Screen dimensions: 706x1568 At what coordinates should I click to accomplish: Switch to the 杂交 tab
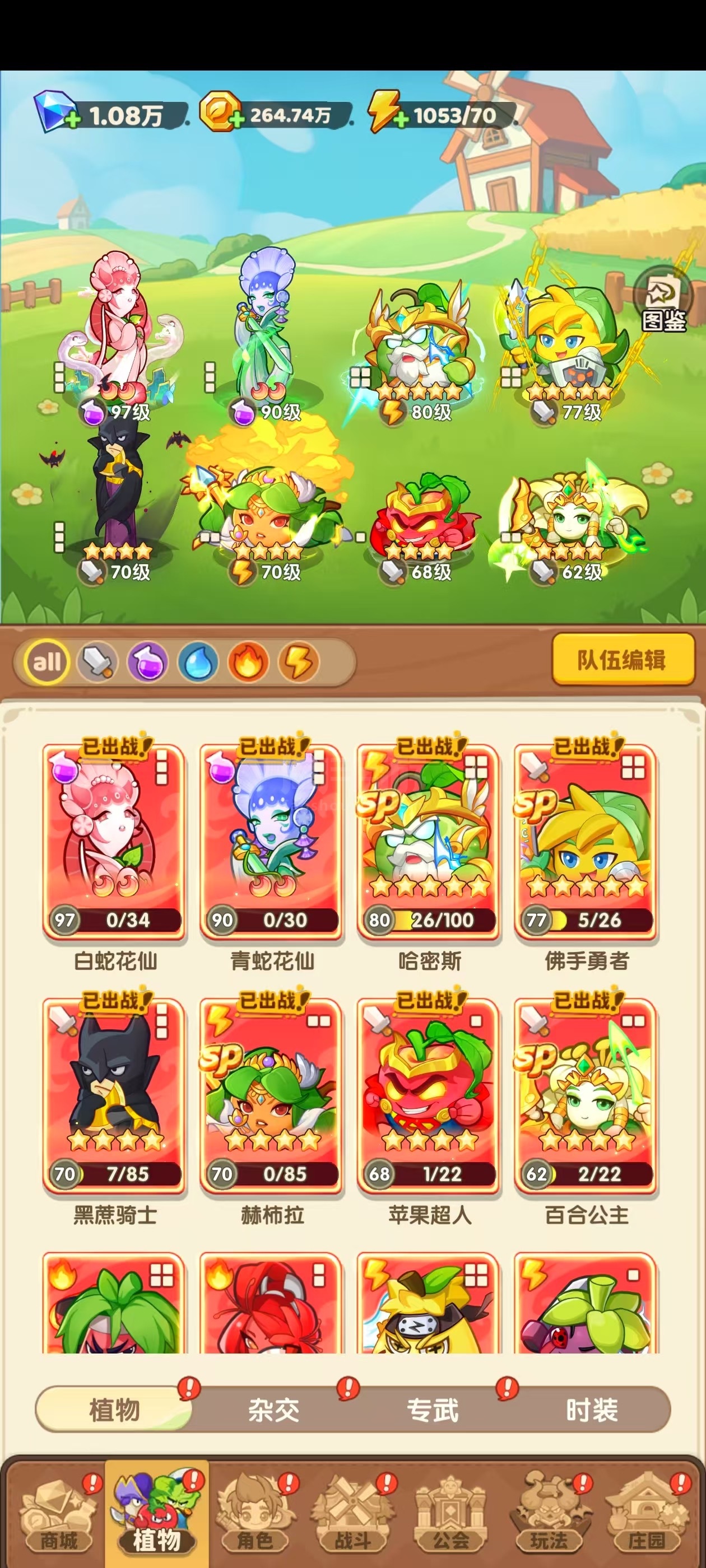(x=273, y=1409)
